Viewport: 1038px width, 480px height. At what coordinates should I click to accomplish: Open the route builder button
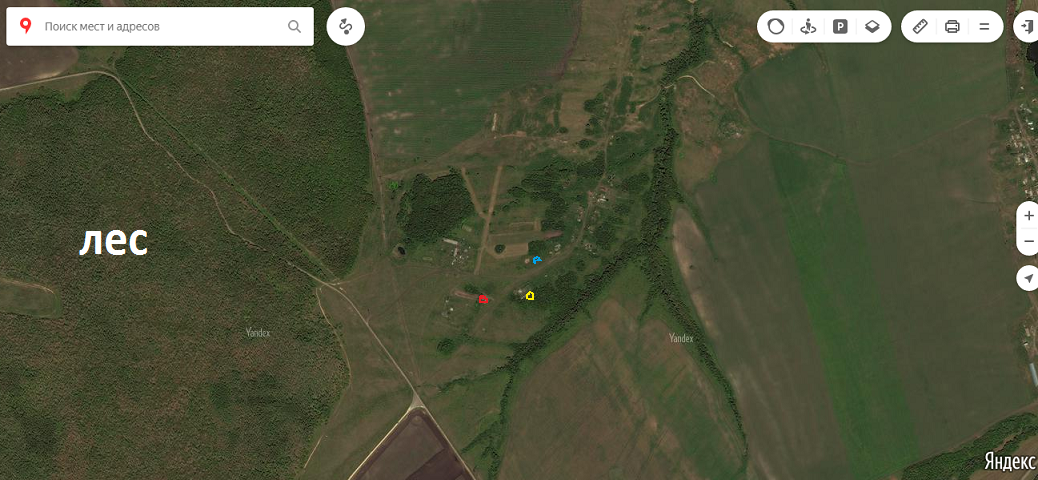pyautogui.click(x=346, y=27)
